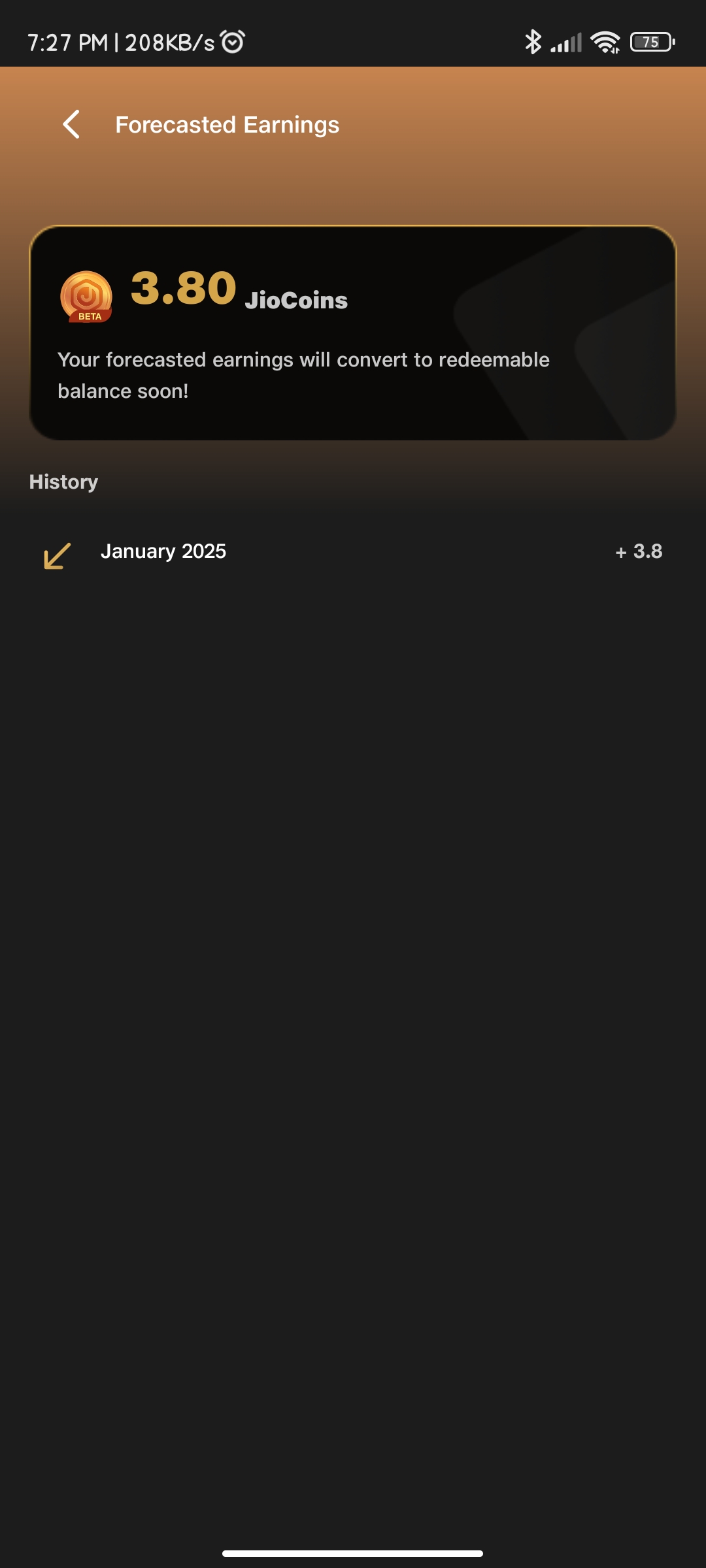Viewport: 706px width, 1568px height.
Task: Open the January 2025 history entry
Action: pos(353,552)
